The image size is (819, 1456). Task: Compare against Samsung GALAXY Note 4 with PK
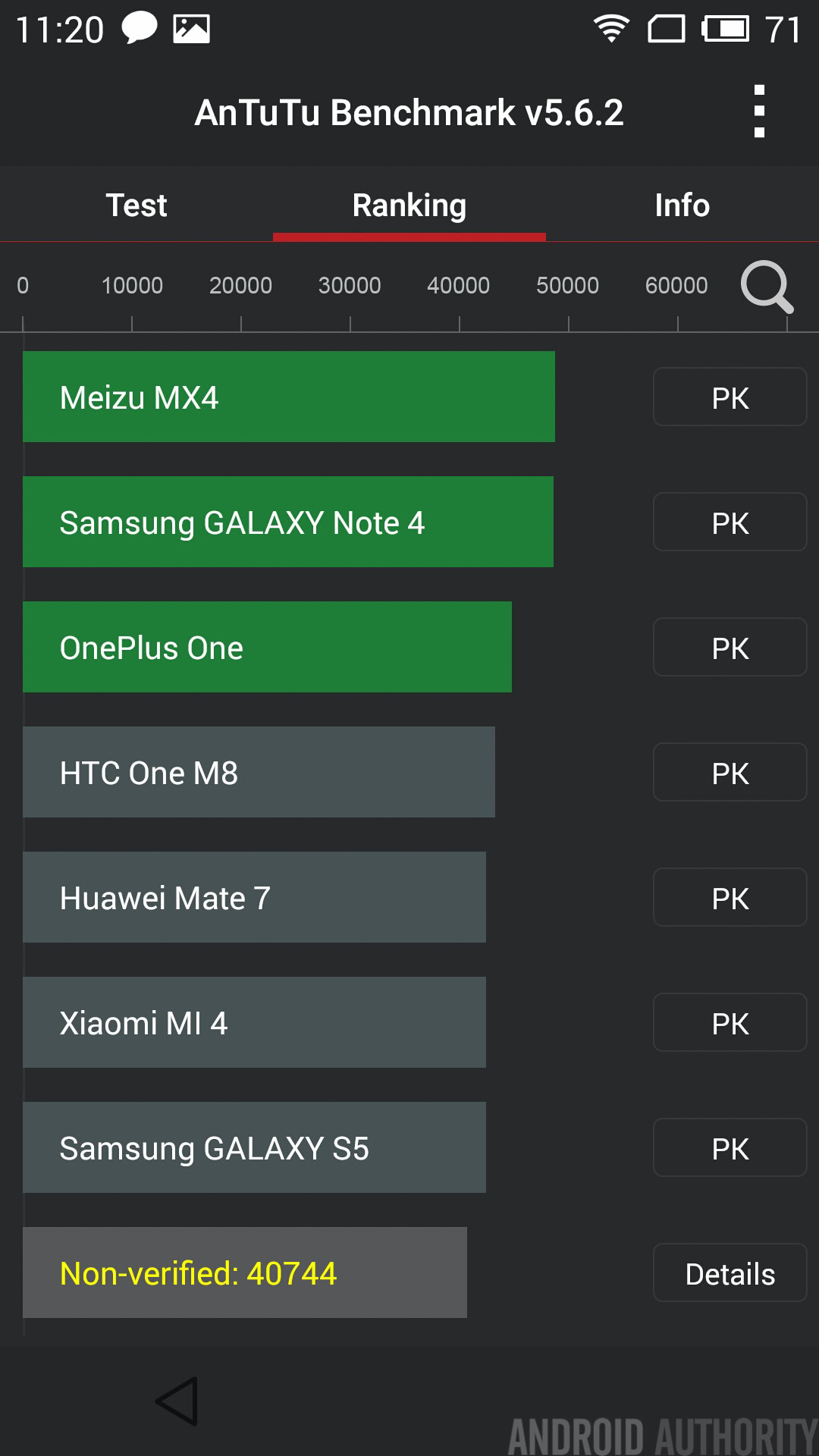tap(730, 522)
